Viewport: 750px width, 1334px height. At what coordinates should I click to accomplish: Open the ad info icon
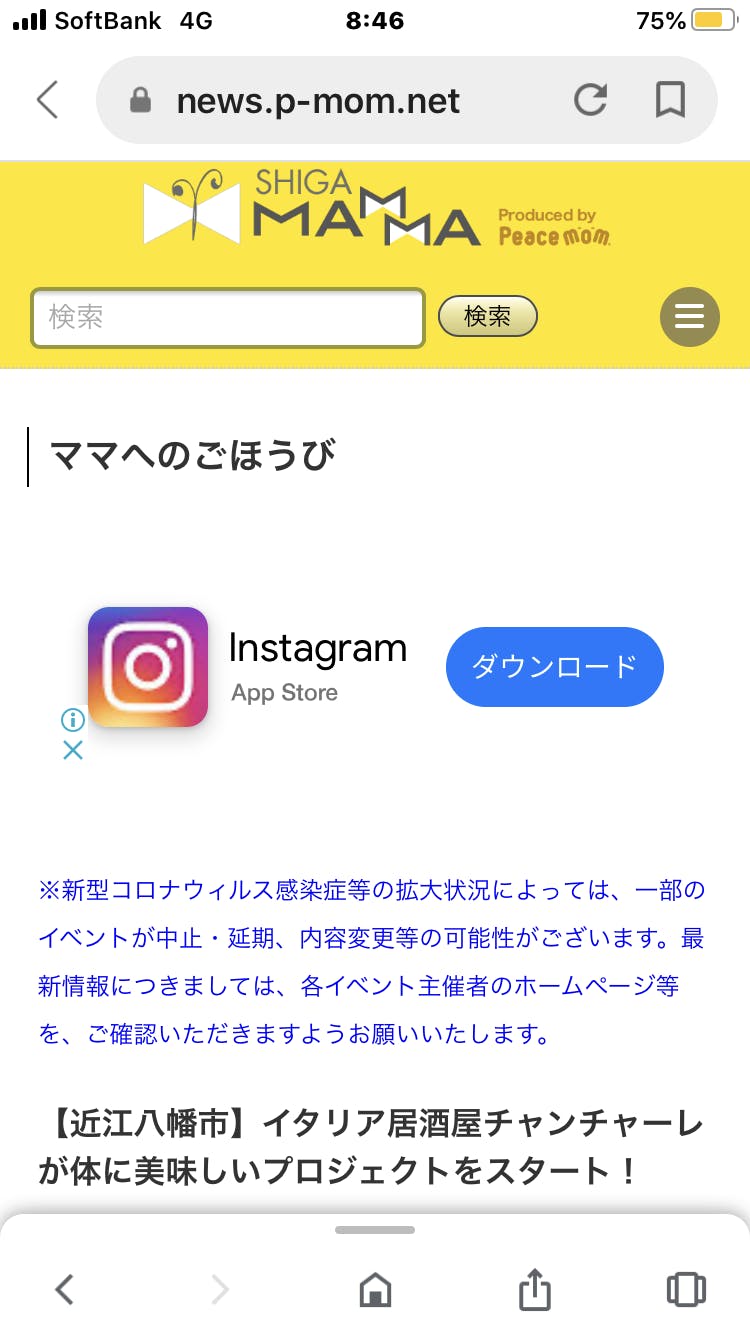[x=73, y=719]
